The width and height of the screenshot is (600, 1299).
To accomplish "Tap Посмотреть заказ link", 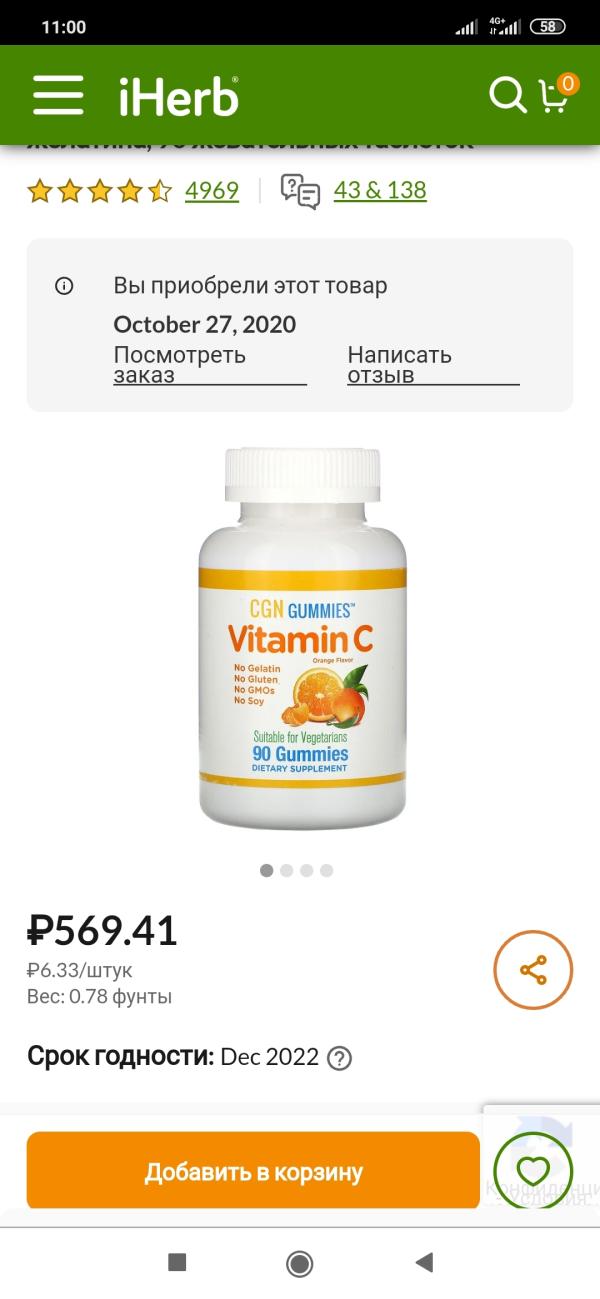I will tap(180, 365).
